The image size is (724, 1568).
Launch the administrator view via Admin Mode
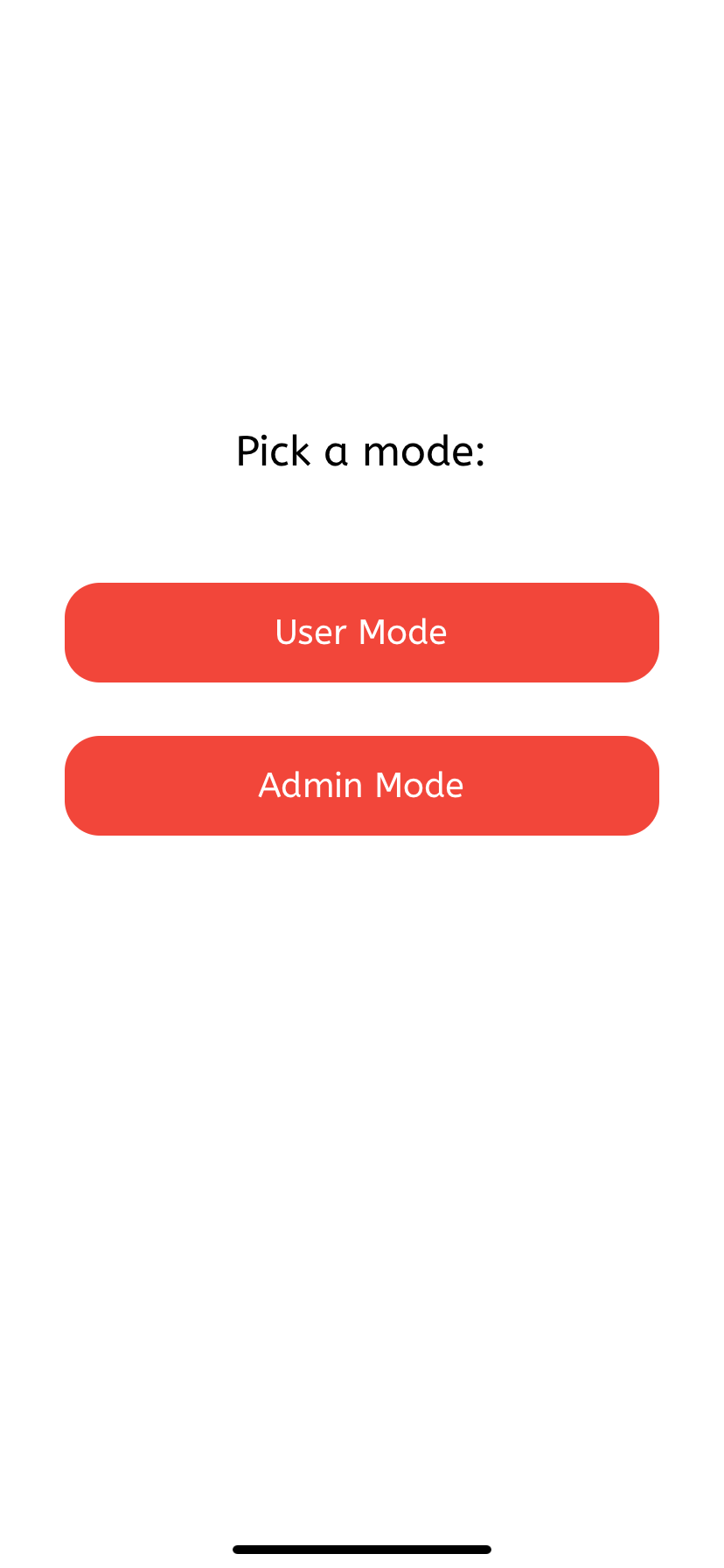(362, 785)
